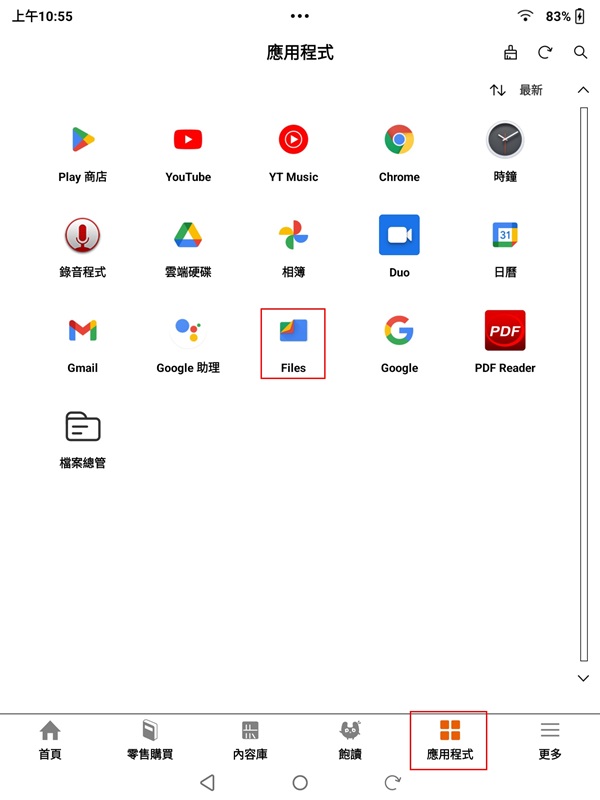Viewport: 600px width, 800px height.
Task: Tap the system back button
Action: [207, 782]
